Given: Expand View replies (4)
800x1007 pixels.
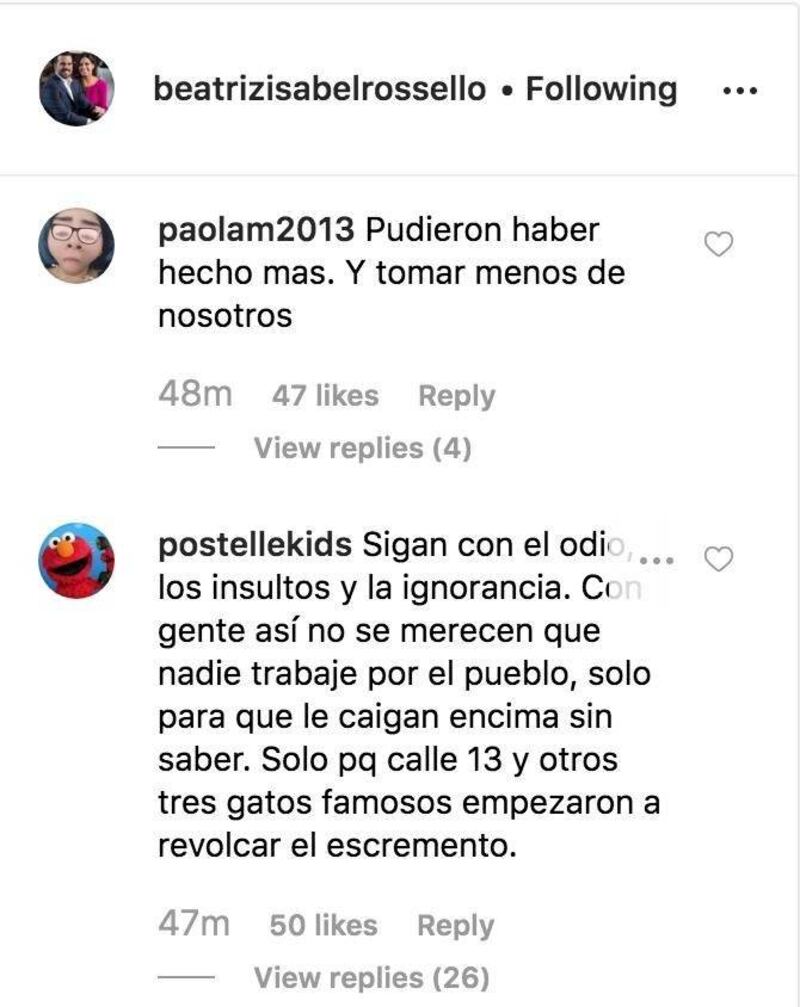Looking at the screenshot, I should (362, 448).
